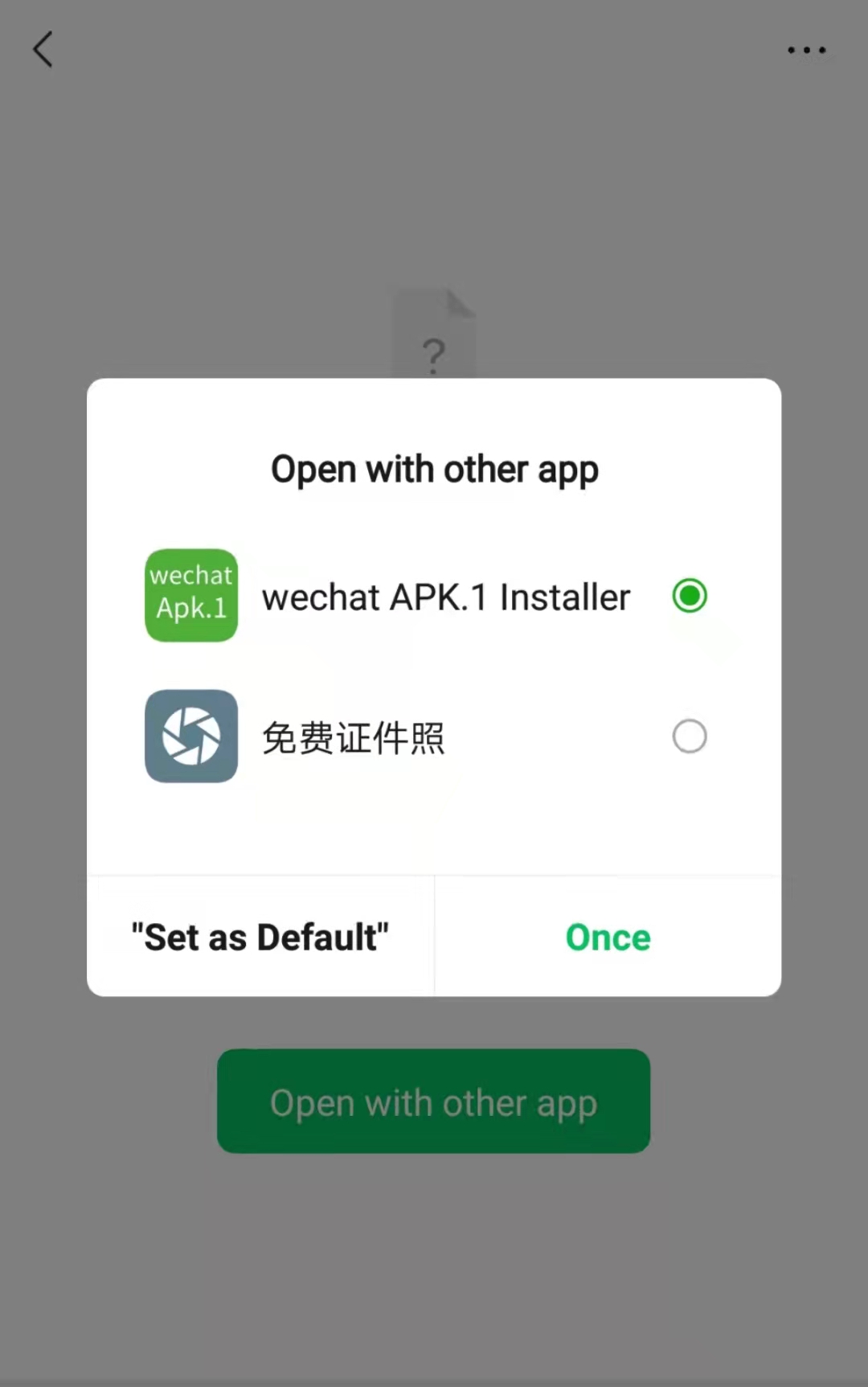Select the row labeled wechat APK.1 Installer
This screenshot has height=1387, width=868.
pos(445,597)
